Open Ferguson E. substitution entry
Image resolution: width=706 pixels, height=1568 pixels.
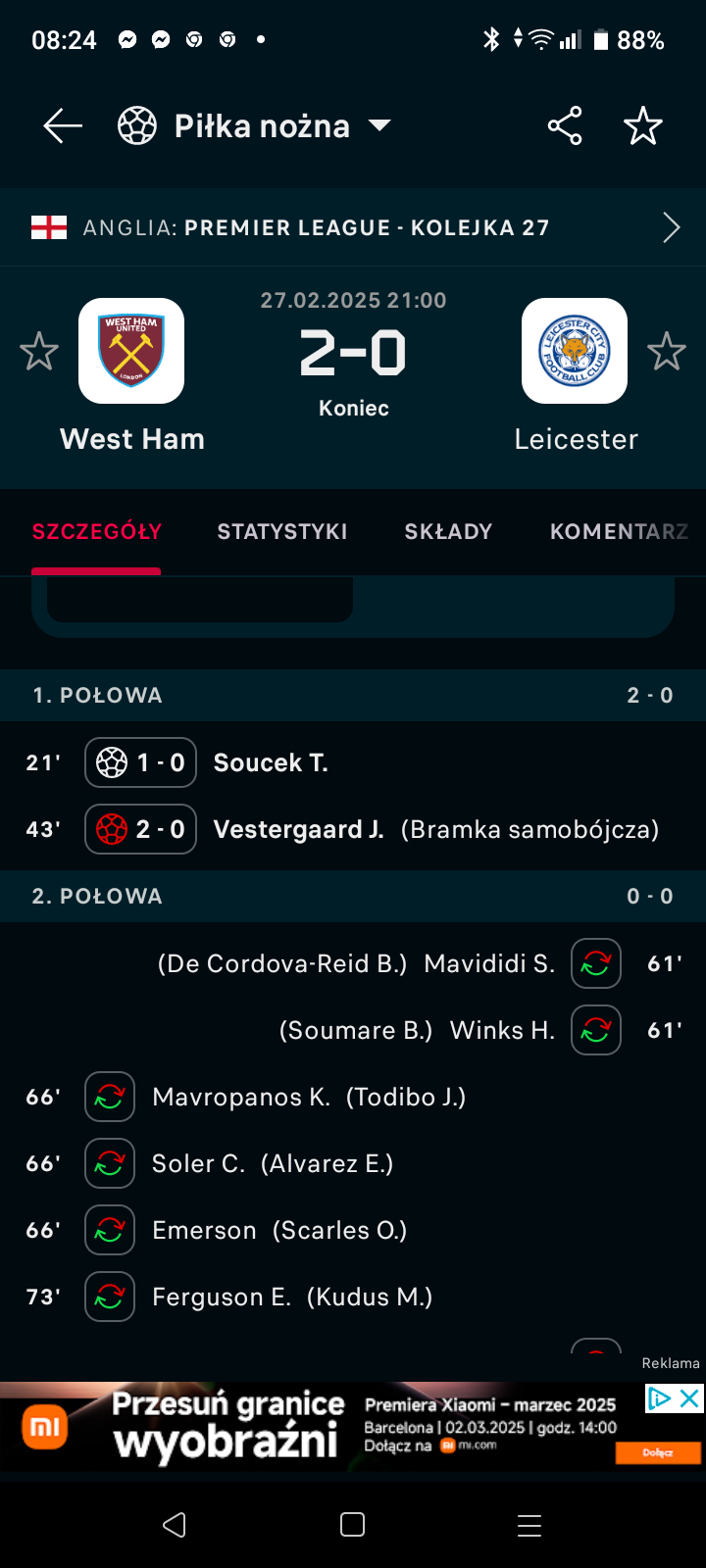pyautogui.click(x=222, y=1297)
